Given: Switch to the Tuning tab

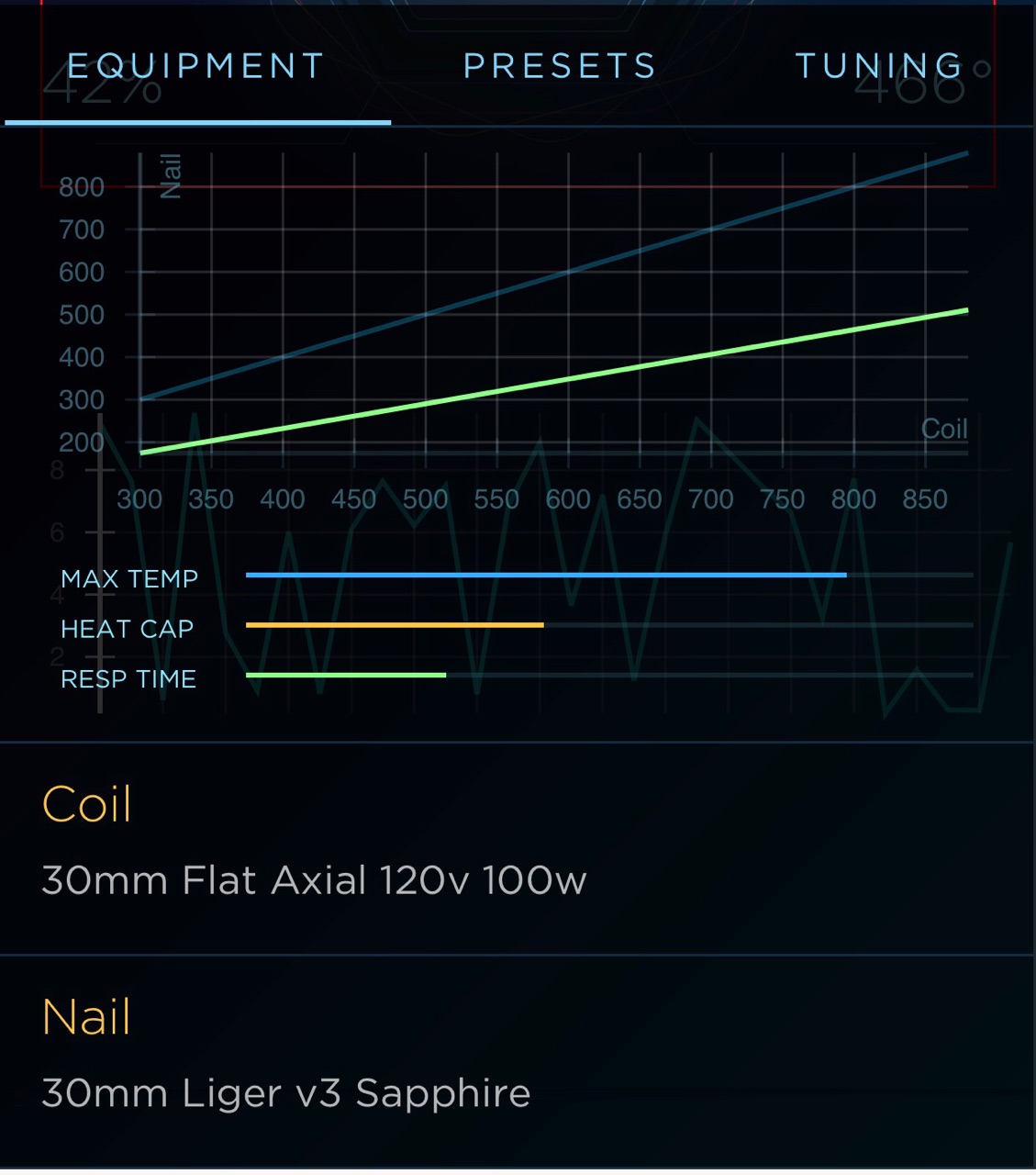Looking at the screenshot, I should [879, 66].
